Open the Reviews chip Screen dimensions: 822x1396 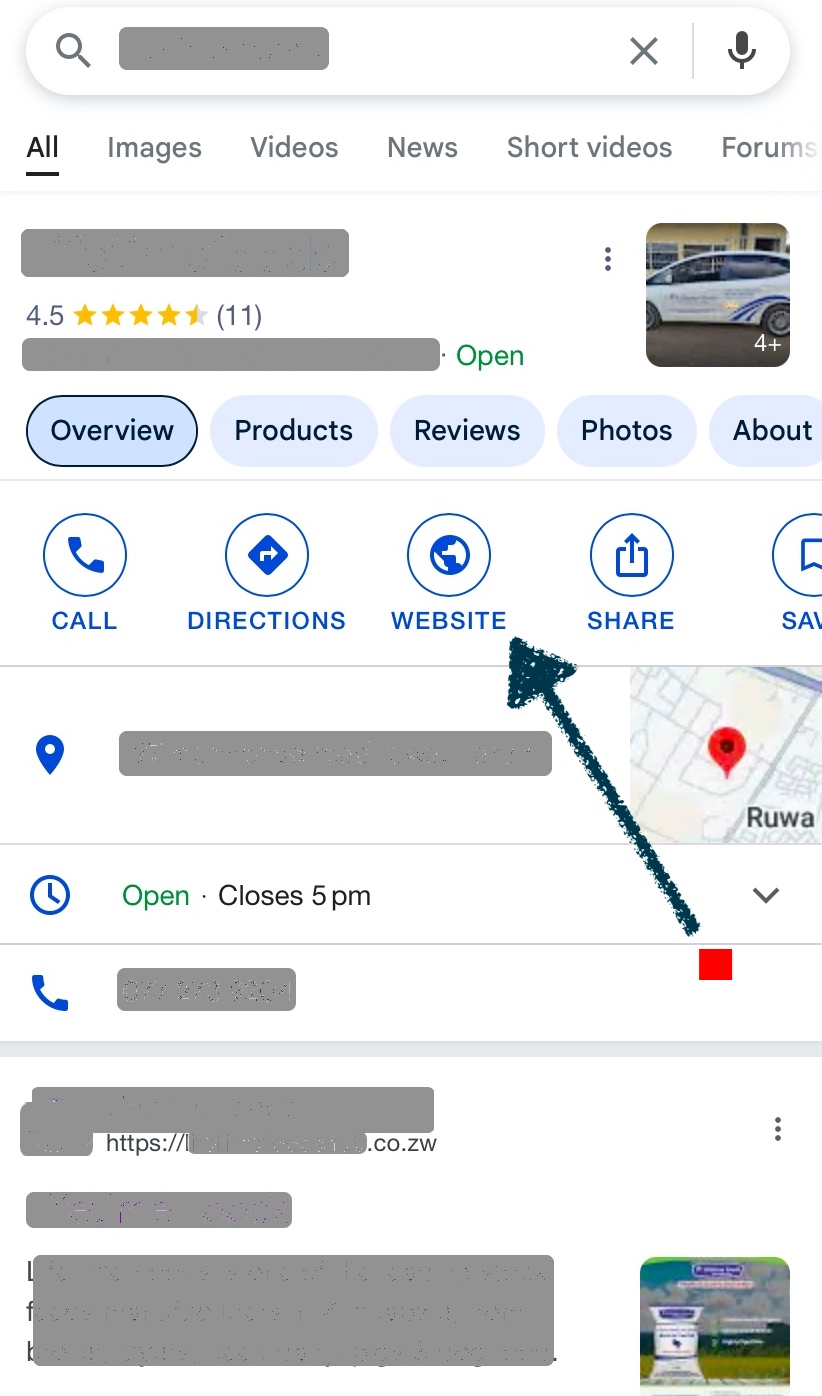pos(467,431)
